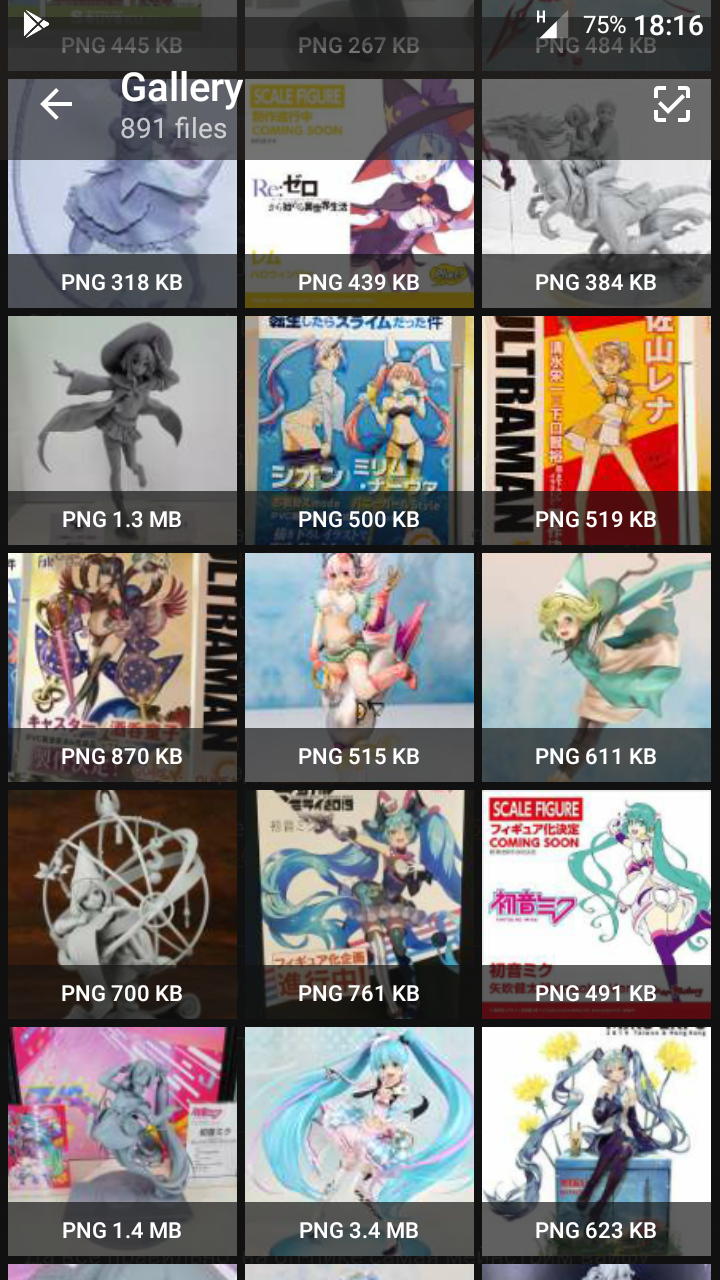
Task: Open the PNG 491 KB image
Action: tap(596, 904)
